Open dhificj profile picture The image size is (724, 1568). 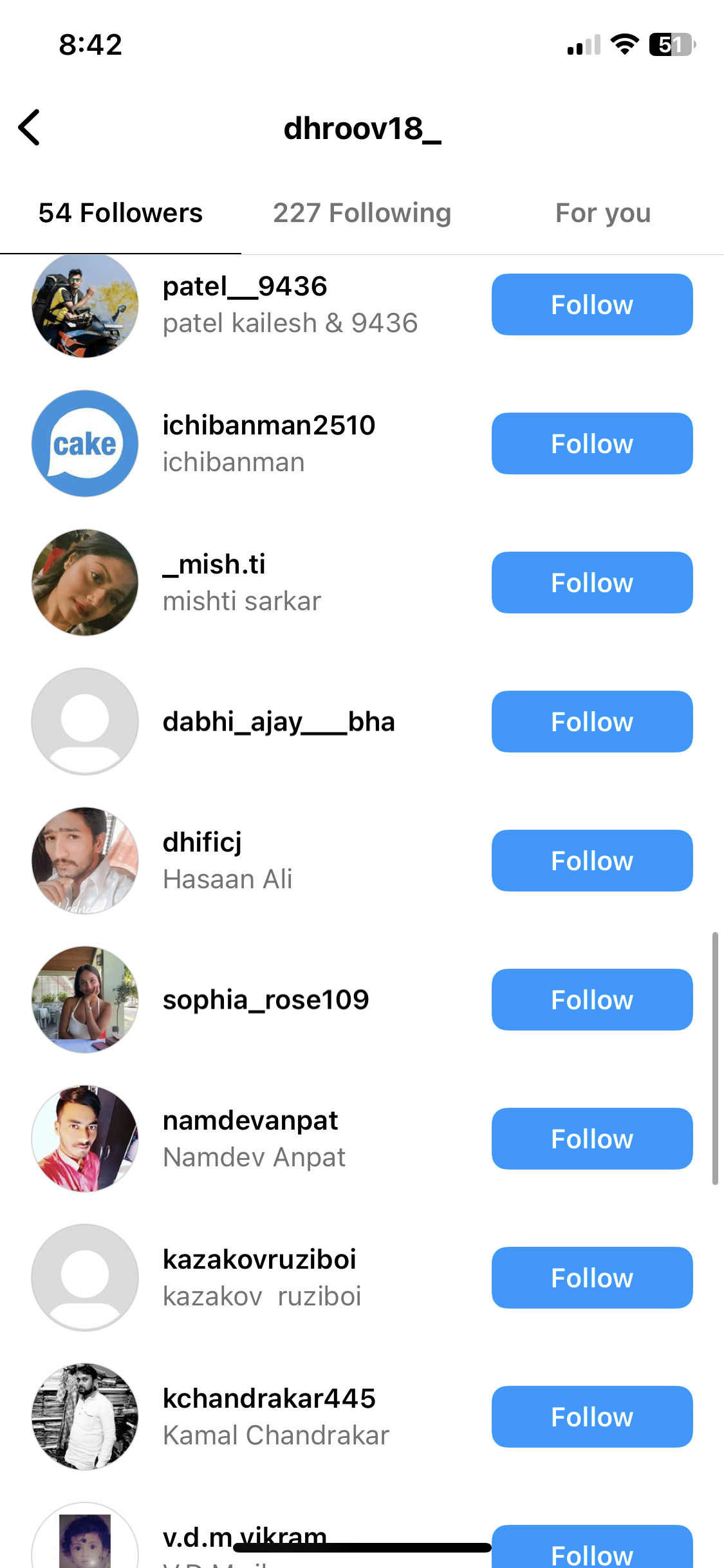click(85, 861)
